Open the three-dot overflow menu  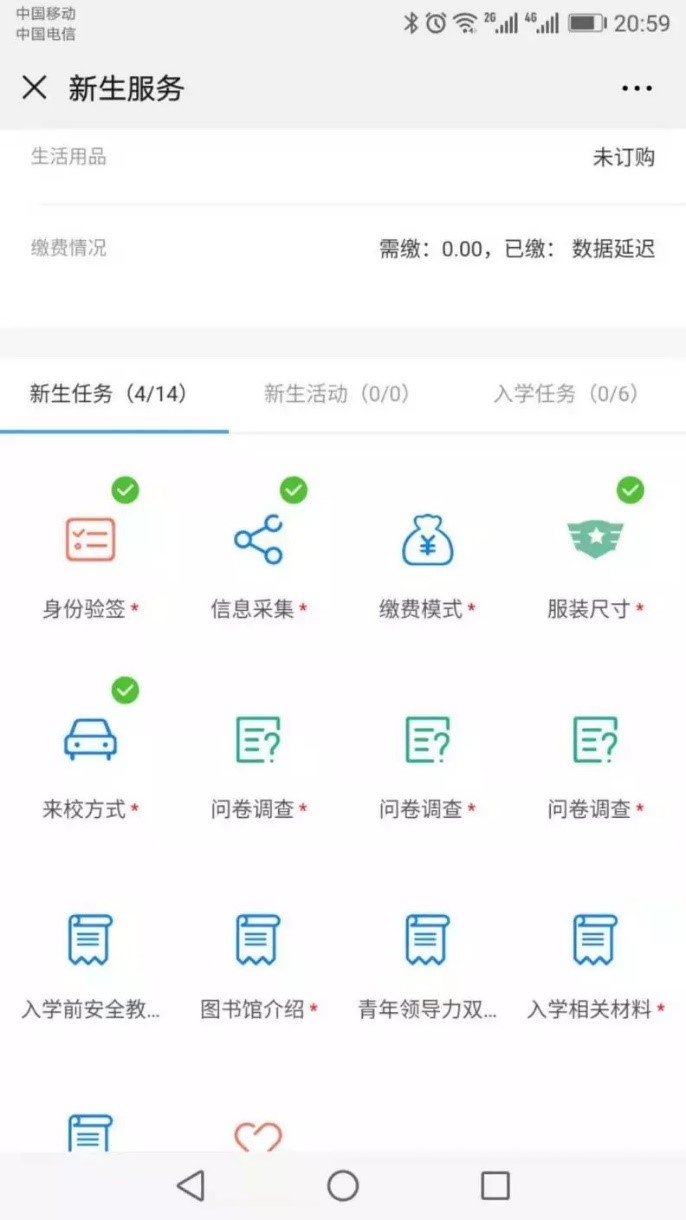coord(636,88)
